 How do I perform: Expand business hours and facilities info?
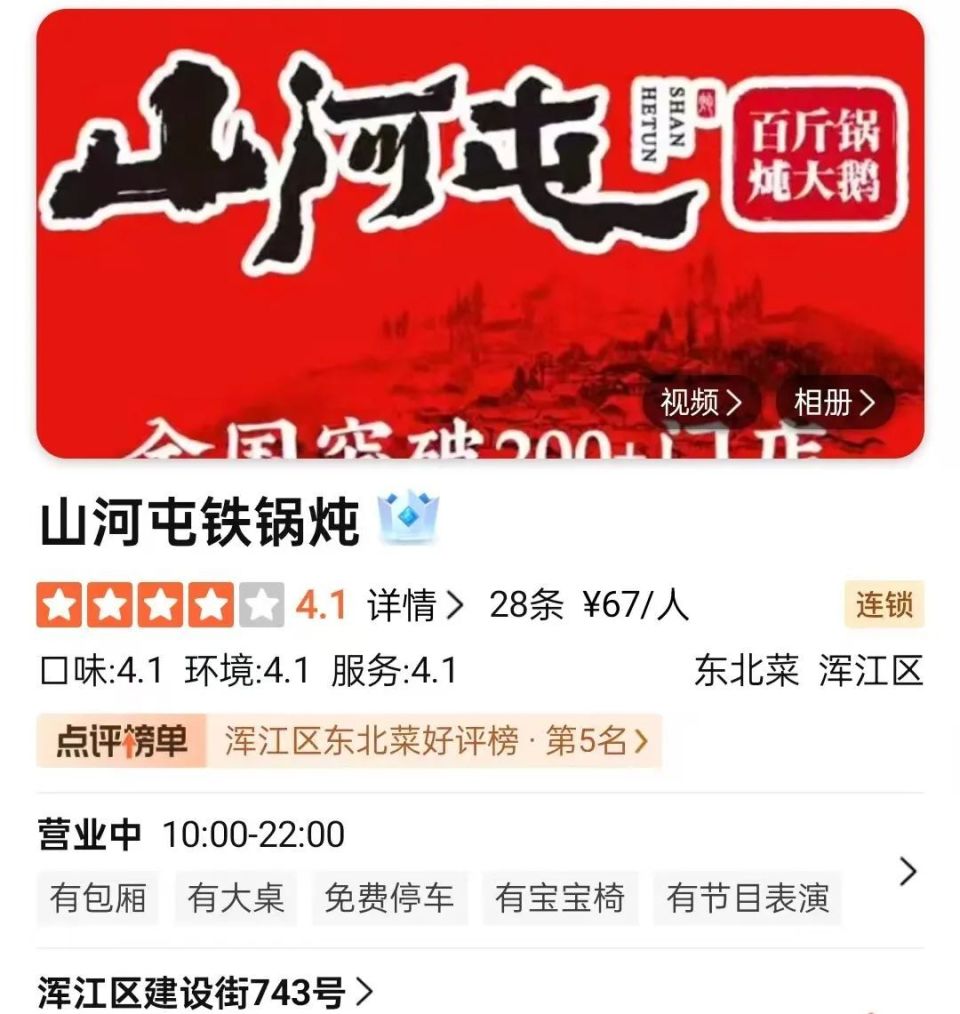pos(907,872)
